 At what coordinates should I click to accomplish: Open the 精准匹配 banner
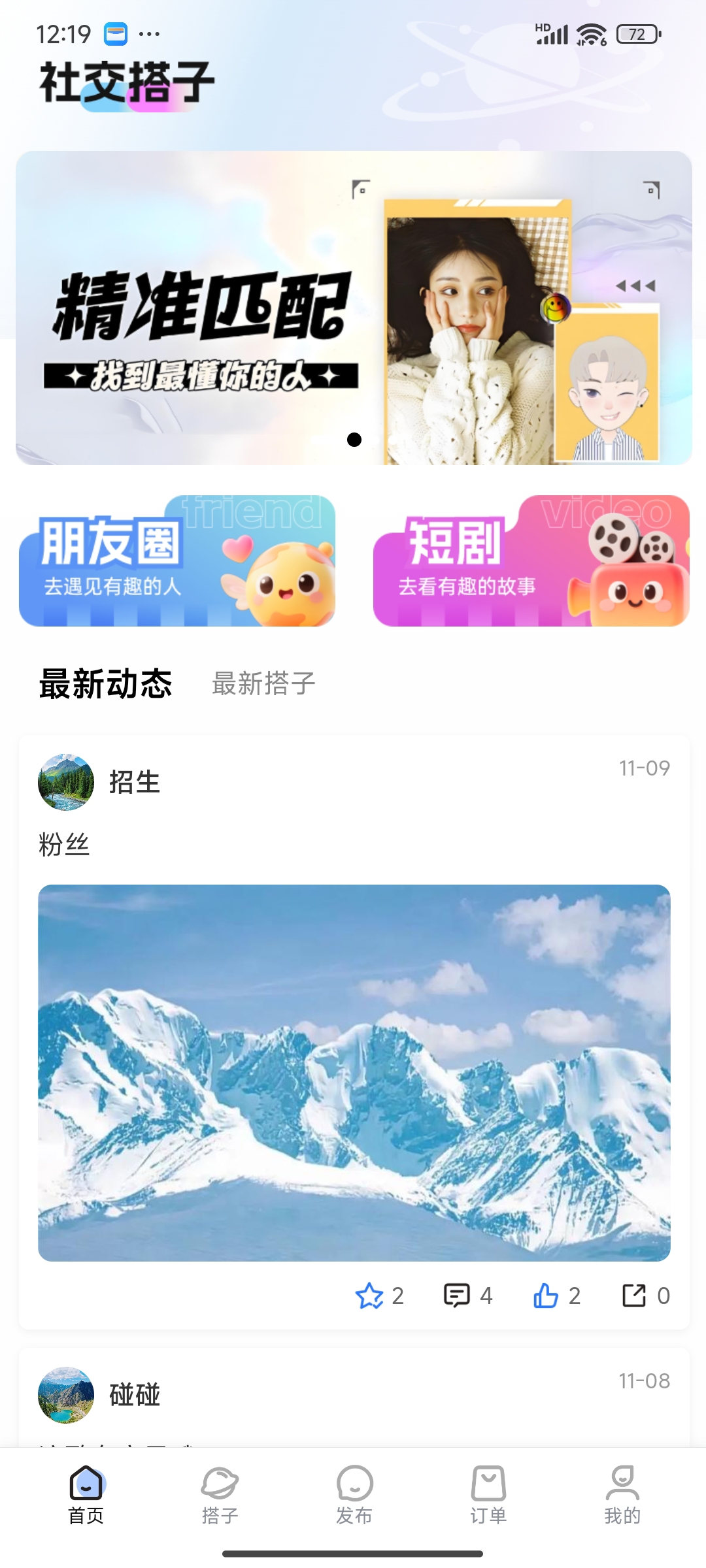(x=353, y=308)
